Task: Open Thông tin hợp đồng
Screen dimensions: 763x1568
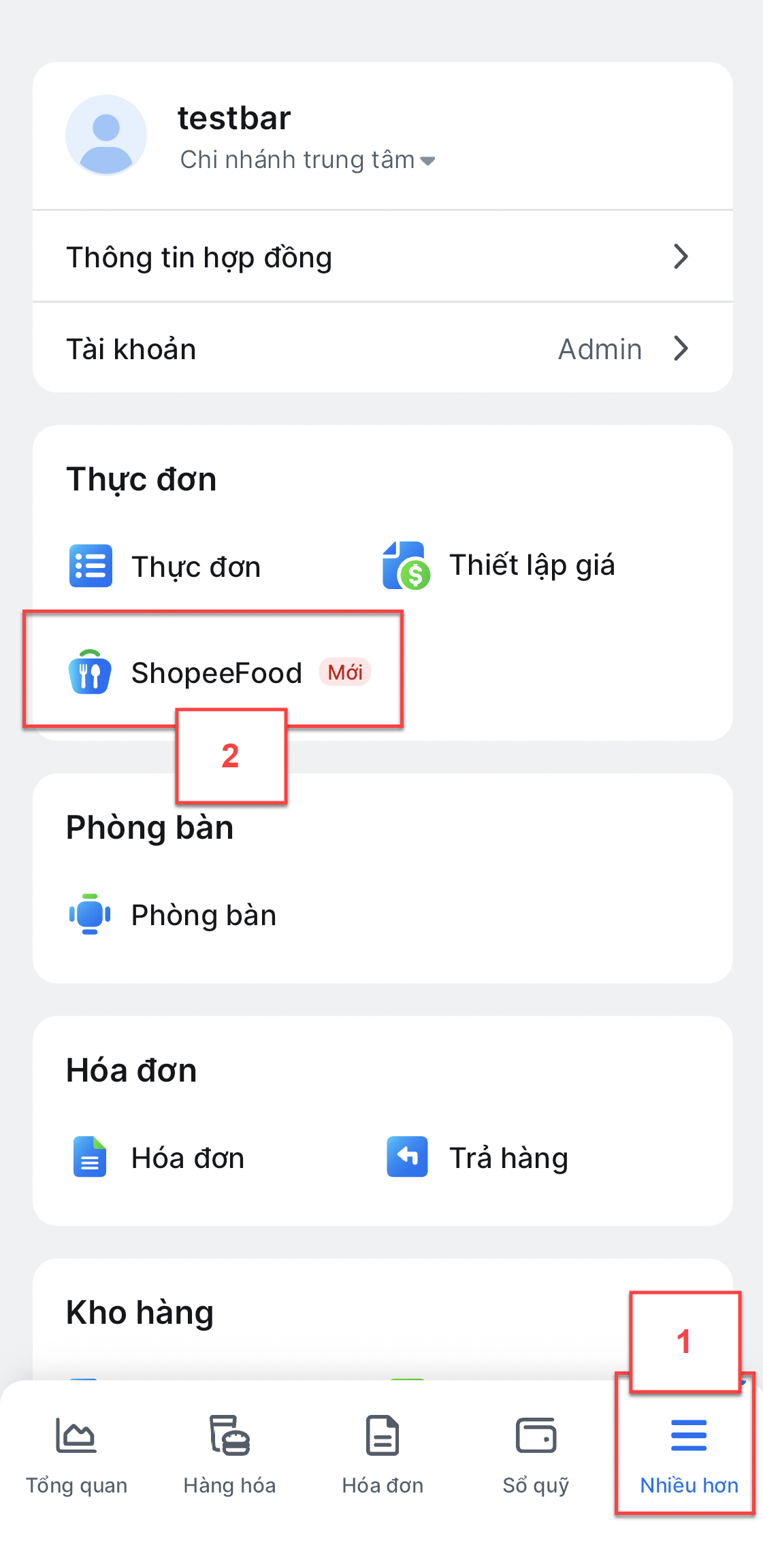Action: tap(382, 257)
